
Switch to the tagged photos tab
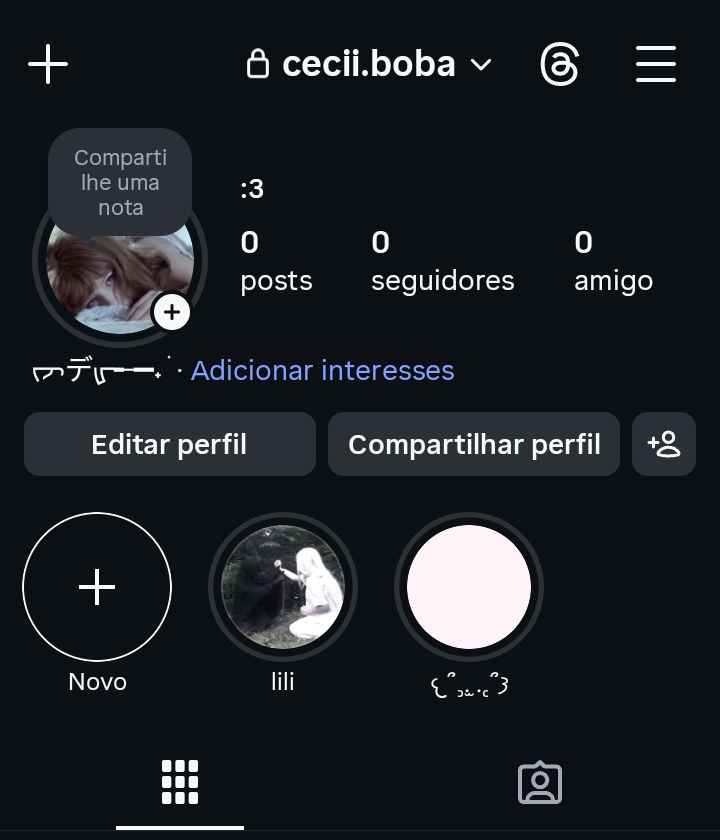point(540,783)
